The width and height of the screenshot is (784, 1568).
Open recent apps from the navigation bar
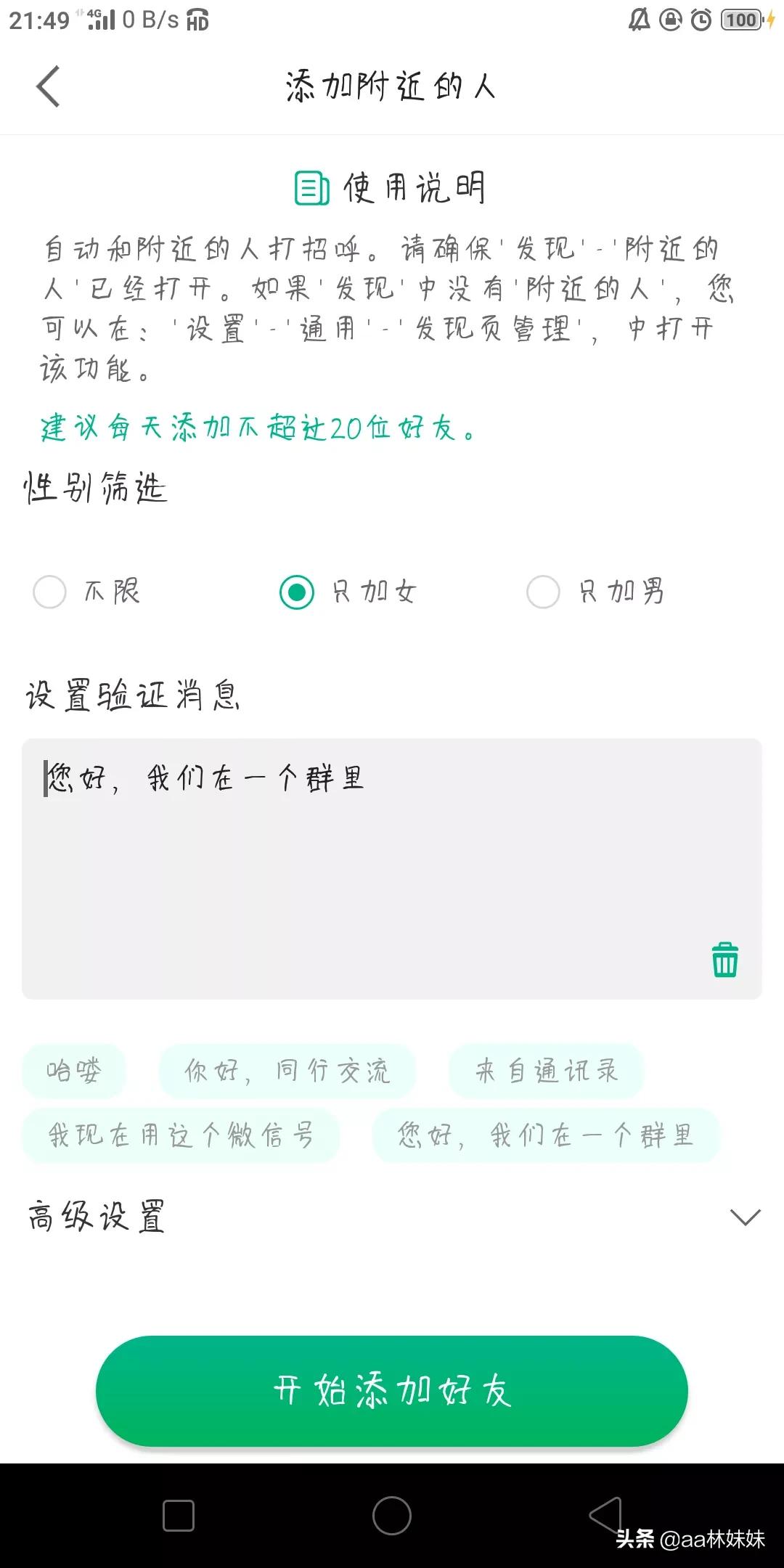point(179,1516)
